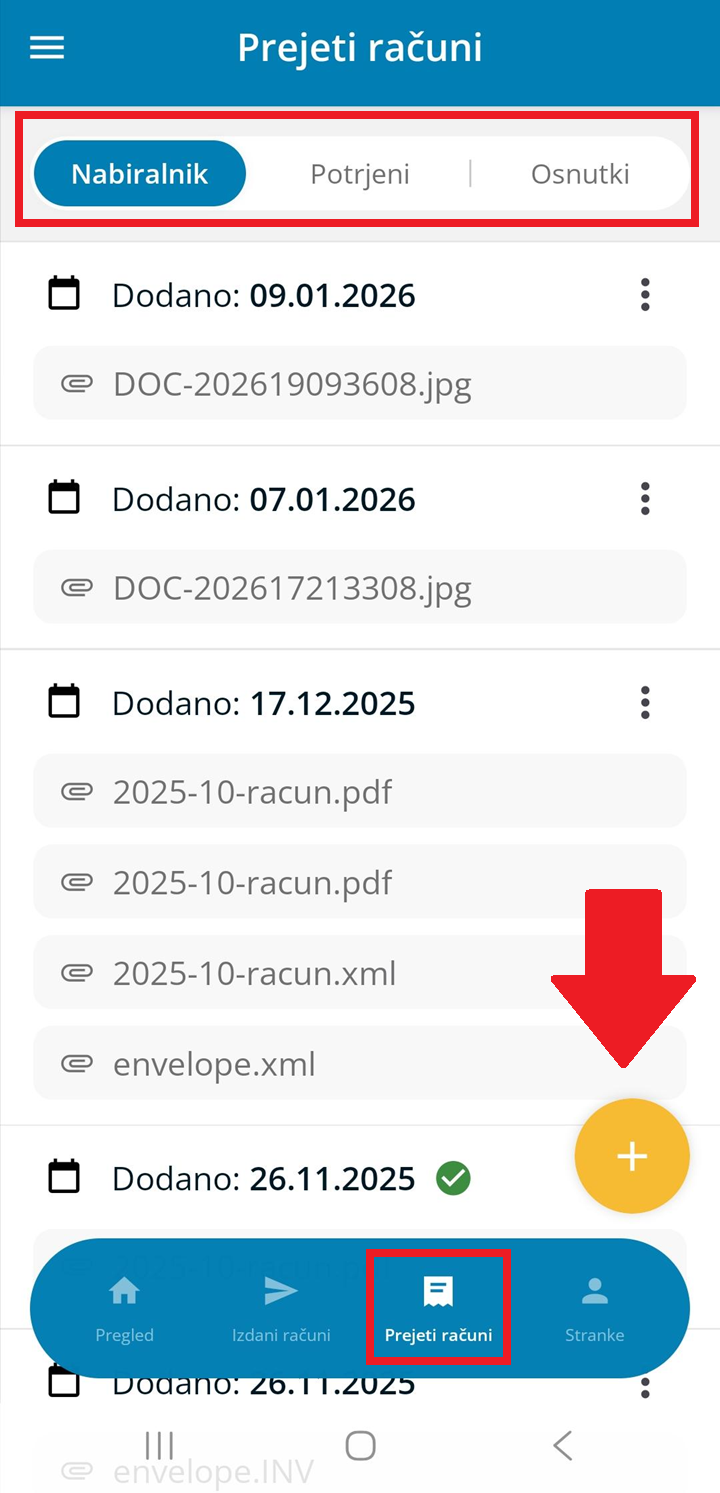720x1493 pixels.
Task: Tap the system back button
Action: point(562,1445)
